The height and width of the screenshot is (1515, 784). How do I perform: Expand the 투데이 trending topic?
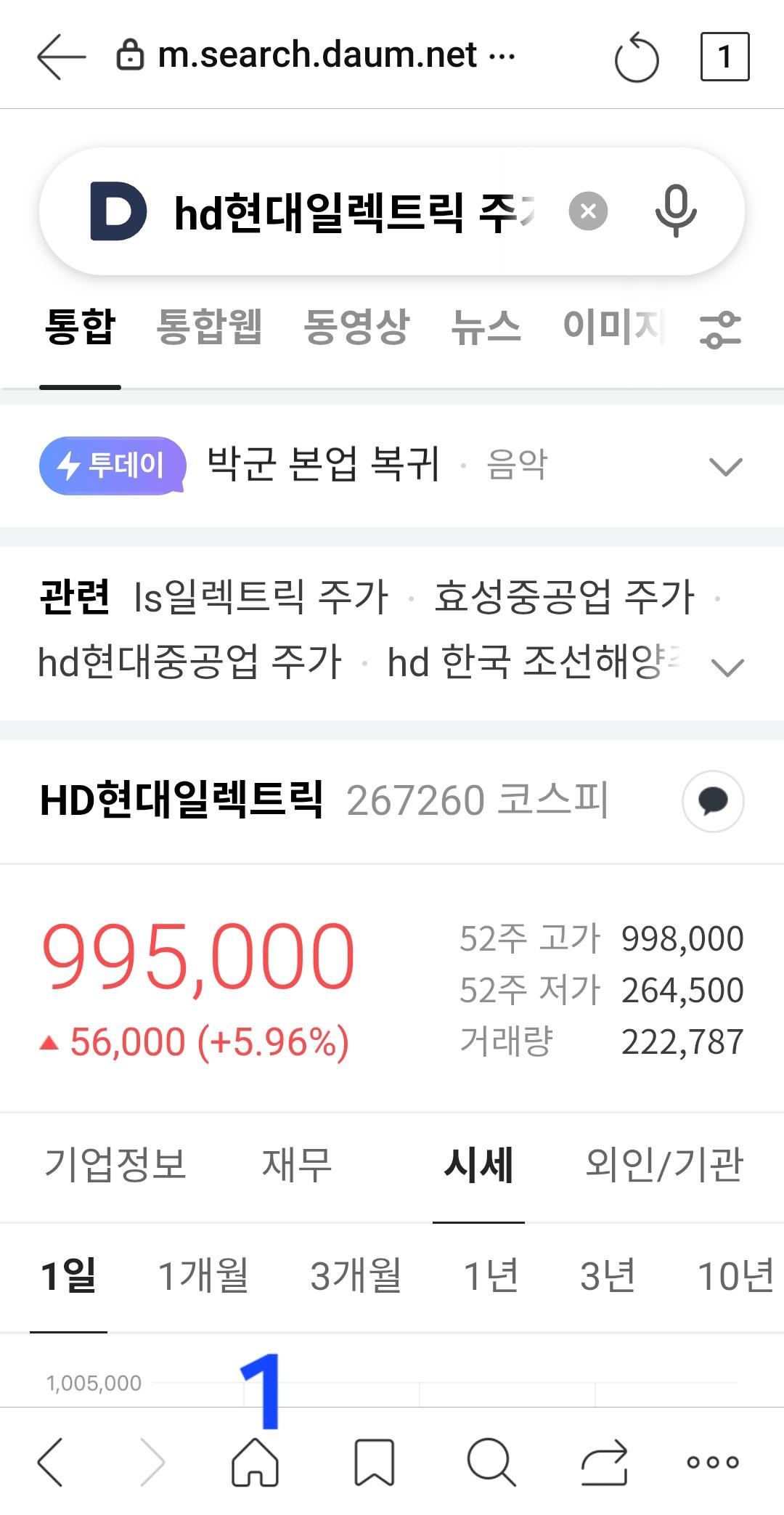tap(726, 466)
